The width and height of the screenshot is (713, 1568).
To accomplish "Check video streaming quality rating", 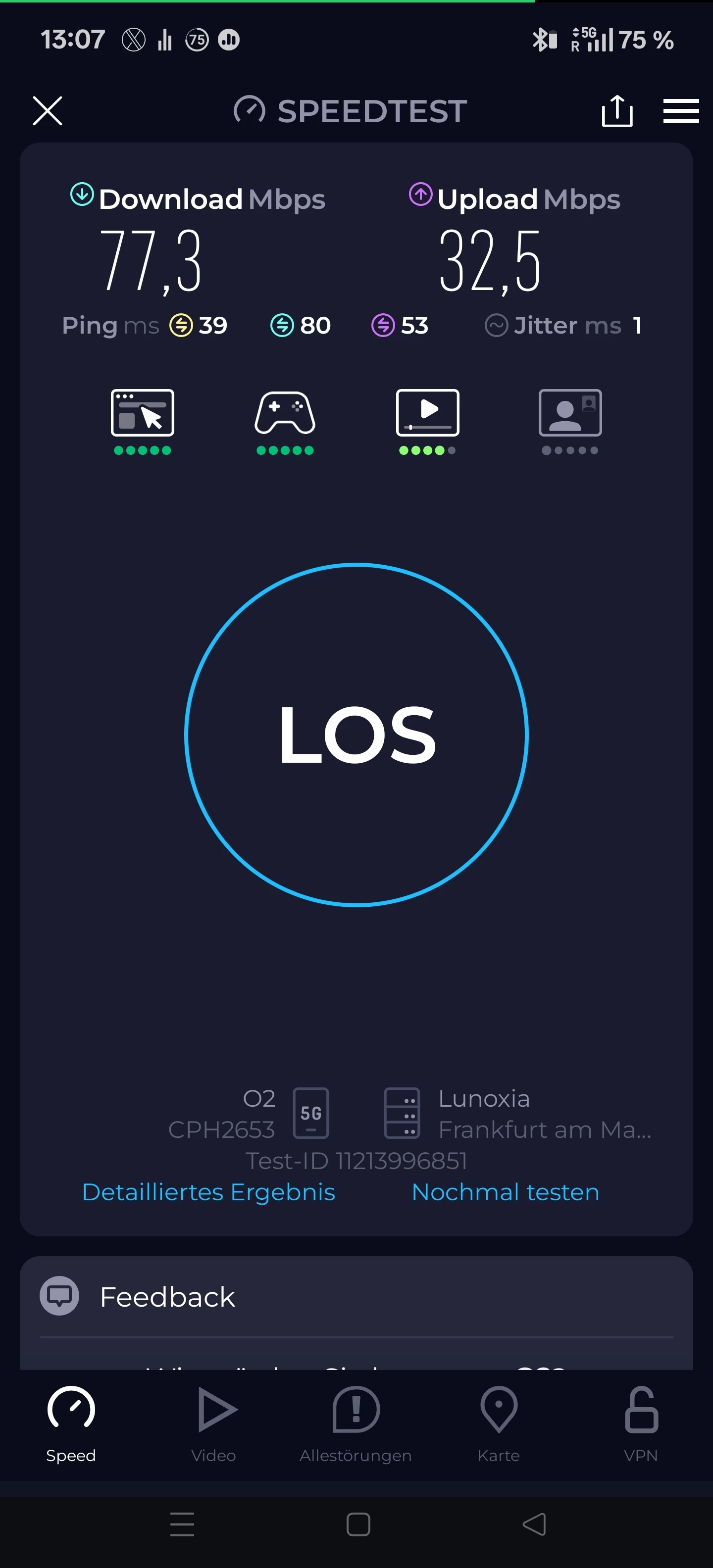I will tap(427, 421).
